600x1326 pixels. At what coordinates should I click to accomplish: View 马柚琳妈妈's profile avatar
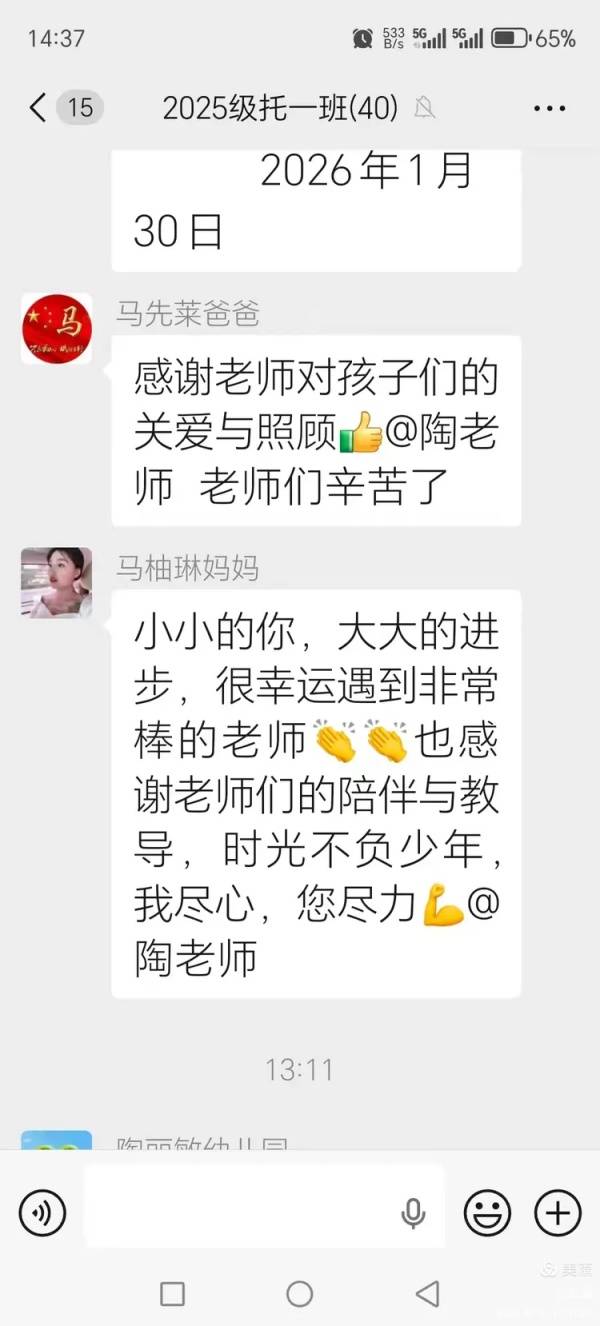point(57,582)
